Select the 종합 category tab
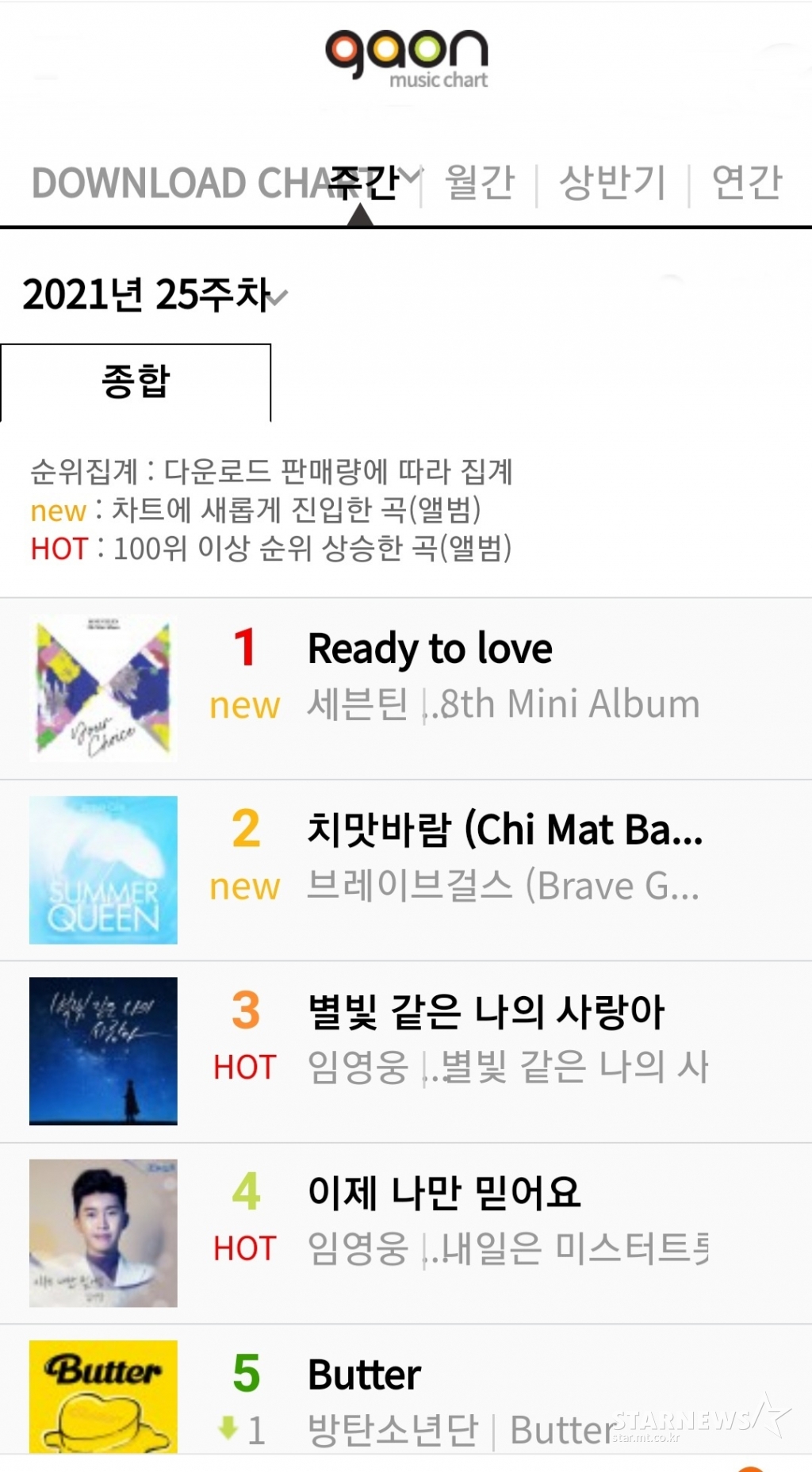Screen dimensions: 812x1472 [136, 382]
